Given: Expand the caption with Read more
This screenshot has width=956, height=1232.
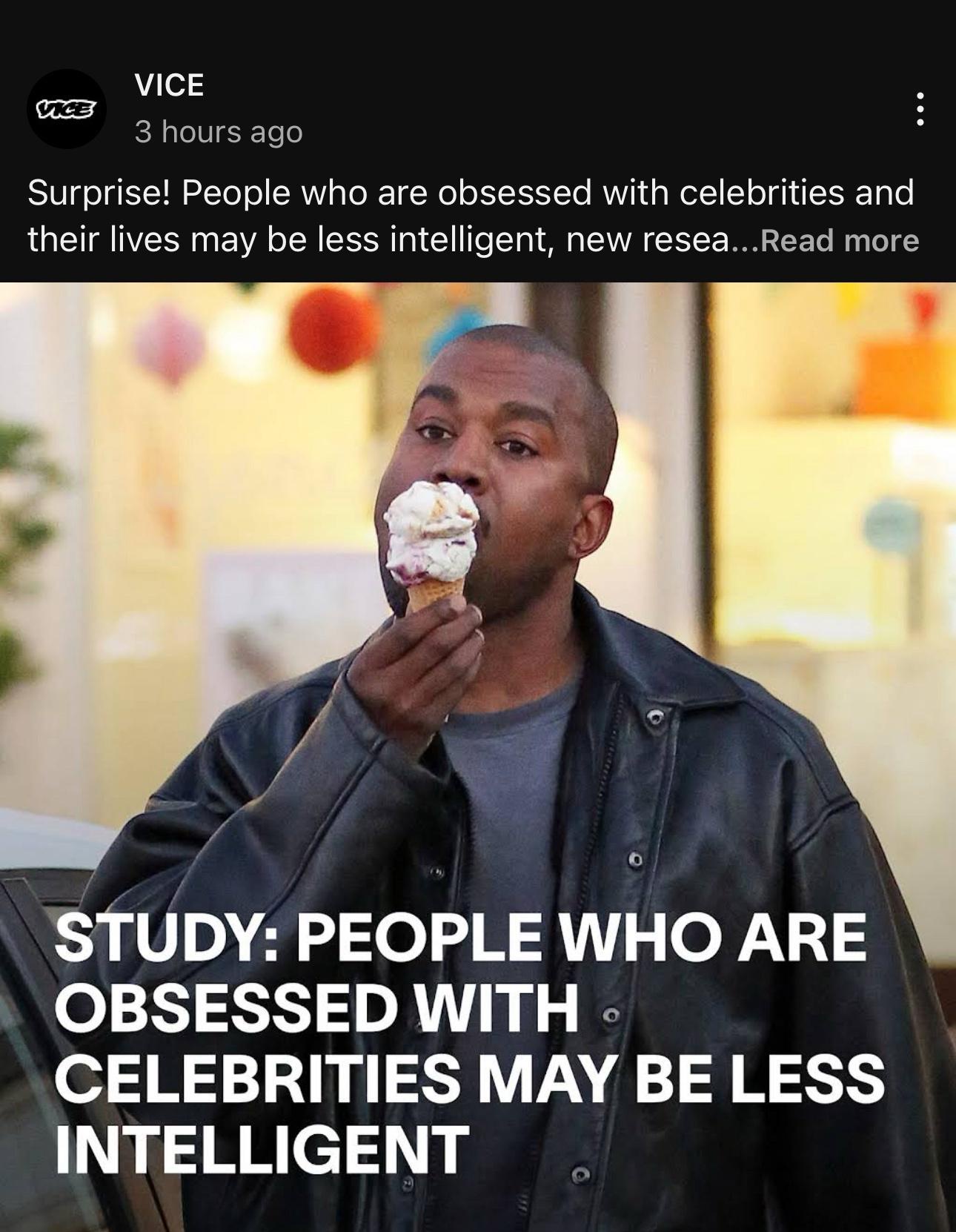Looking at the screenshot, I should (x=840, y=241).
